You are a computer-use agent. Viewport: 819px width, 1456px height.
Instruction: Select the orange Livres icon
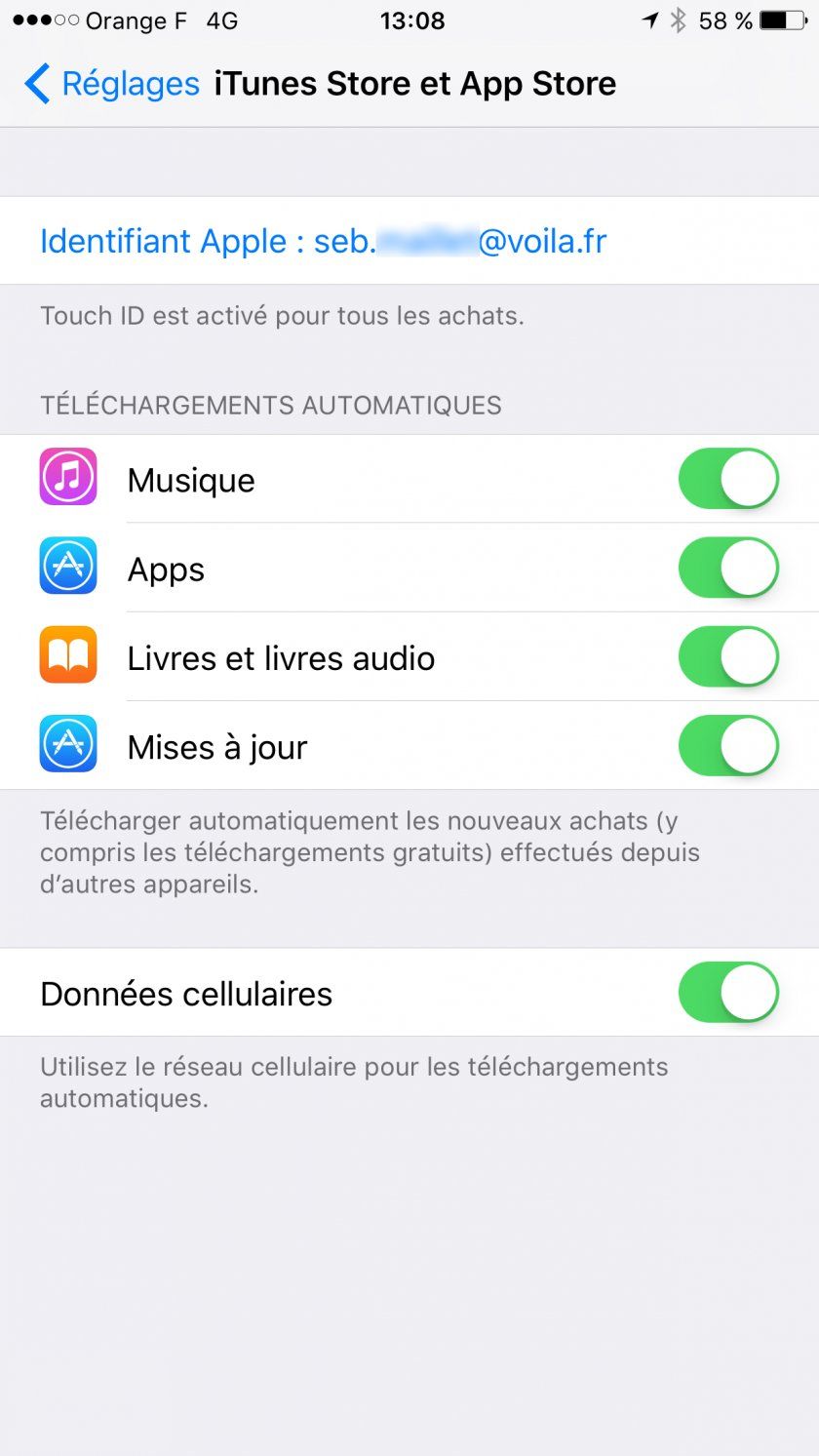tap(67, 655)
